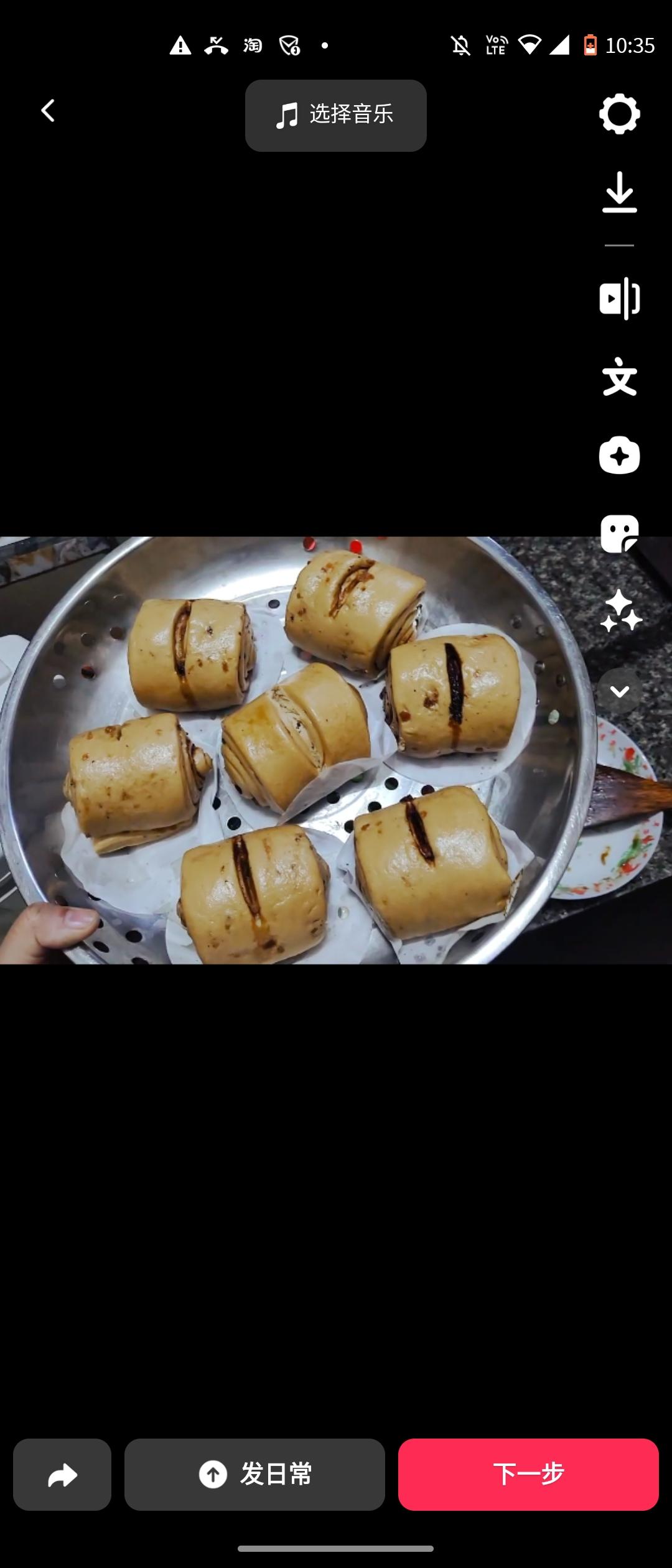Image resolution: width=672 pixels, height=1568 pixels.
Task: Open the video clip editing tool
Action: (619, 299)
